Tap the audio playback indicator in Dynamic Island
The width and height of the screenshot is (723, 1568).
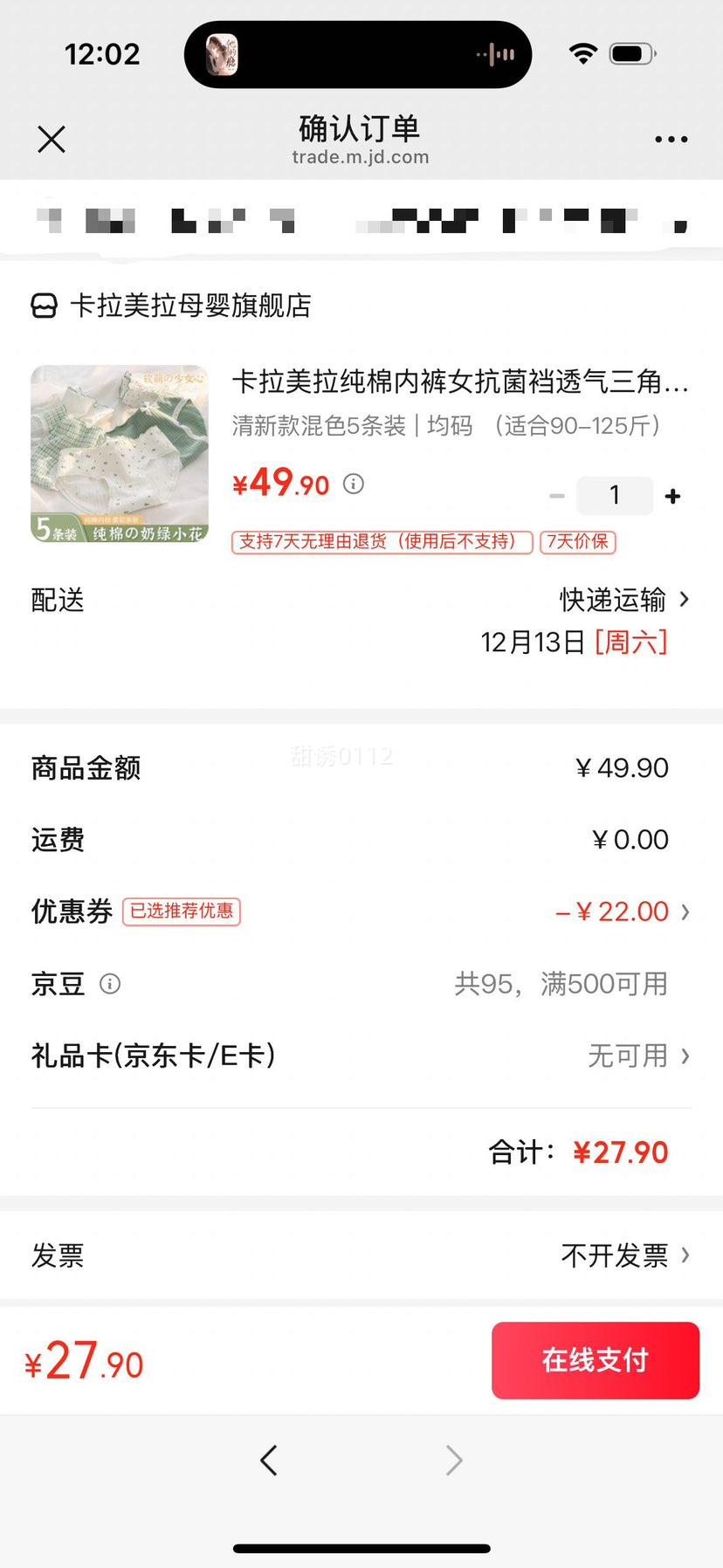(x=493, y=54)
